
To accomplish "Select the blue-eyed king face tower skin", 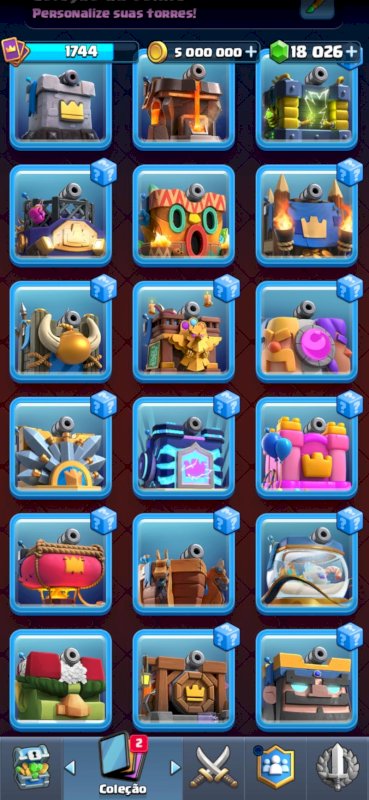I will (x=307, y=681).
